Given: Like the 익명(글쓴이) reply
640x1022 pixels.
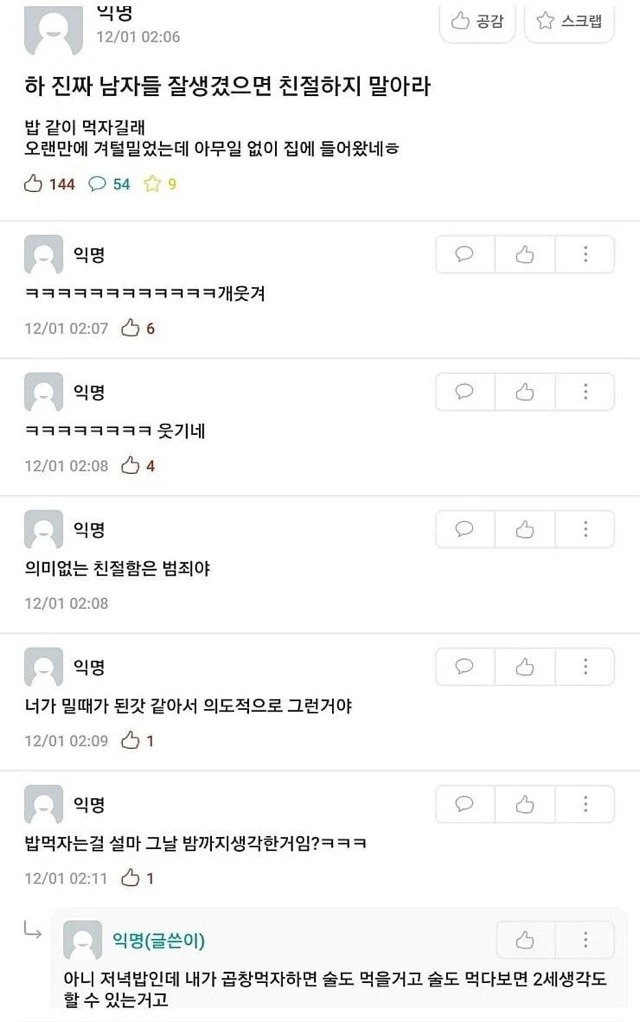Looking at the screenshot, I should click(525, 940).
